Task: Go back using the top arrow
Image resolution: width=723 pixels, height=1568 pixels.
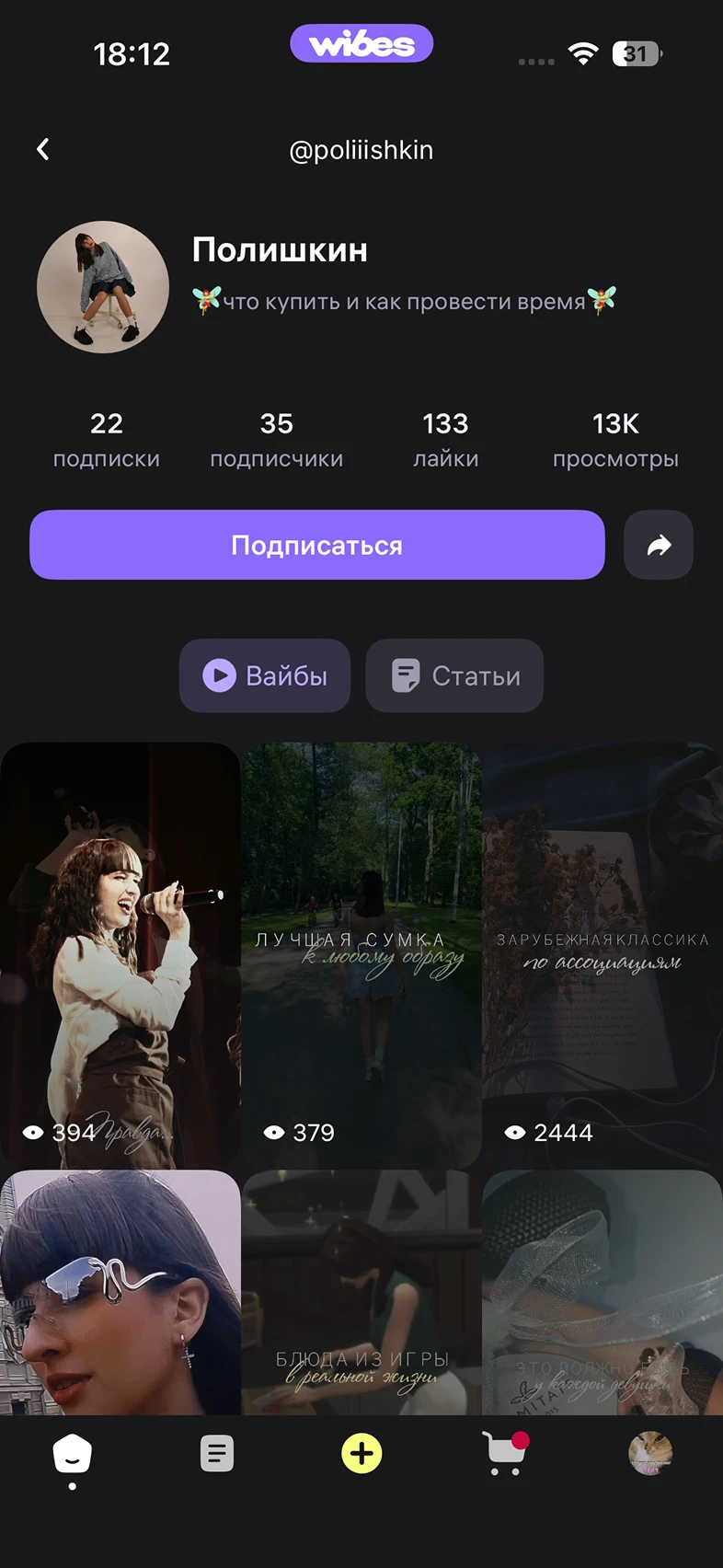Action: 43,149
